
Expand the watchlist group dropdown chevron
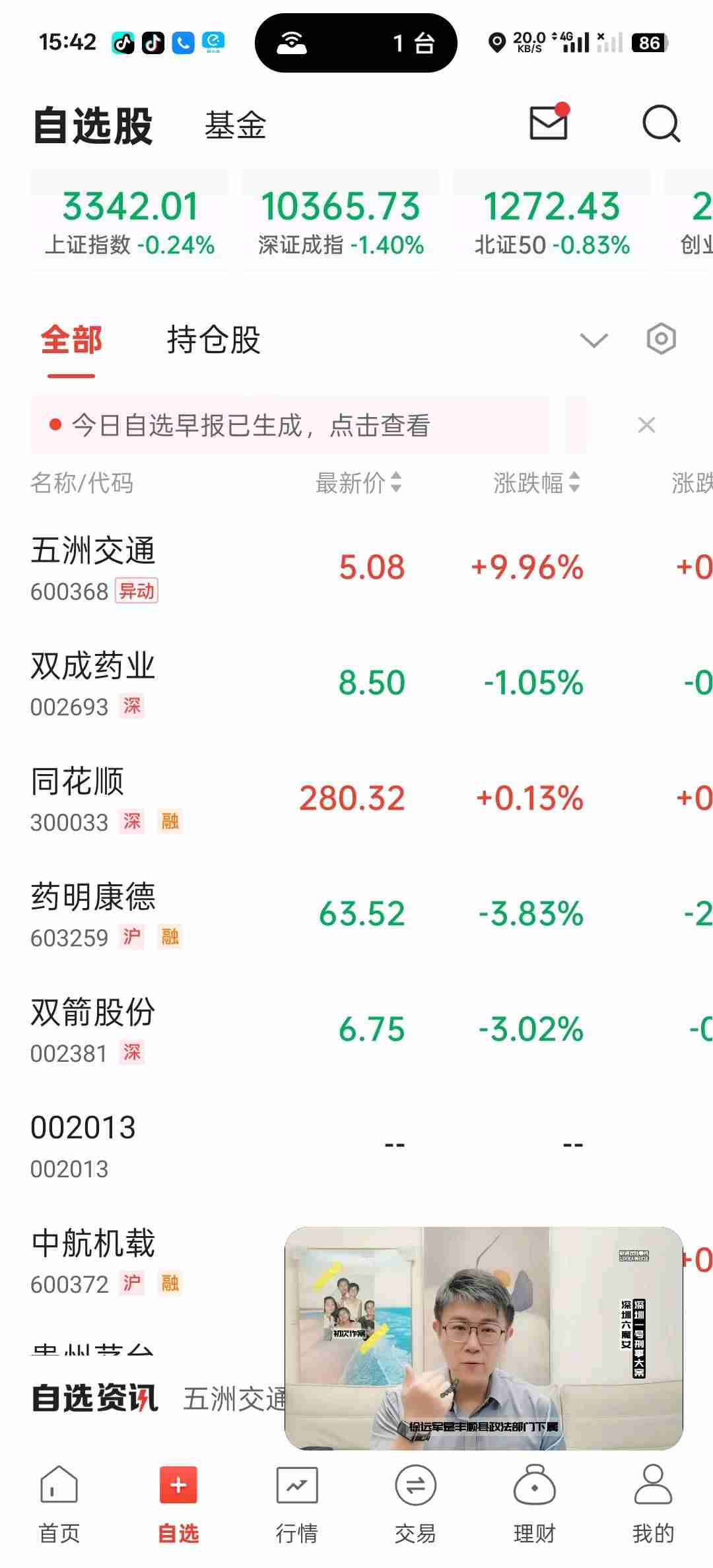click(594, 341)
